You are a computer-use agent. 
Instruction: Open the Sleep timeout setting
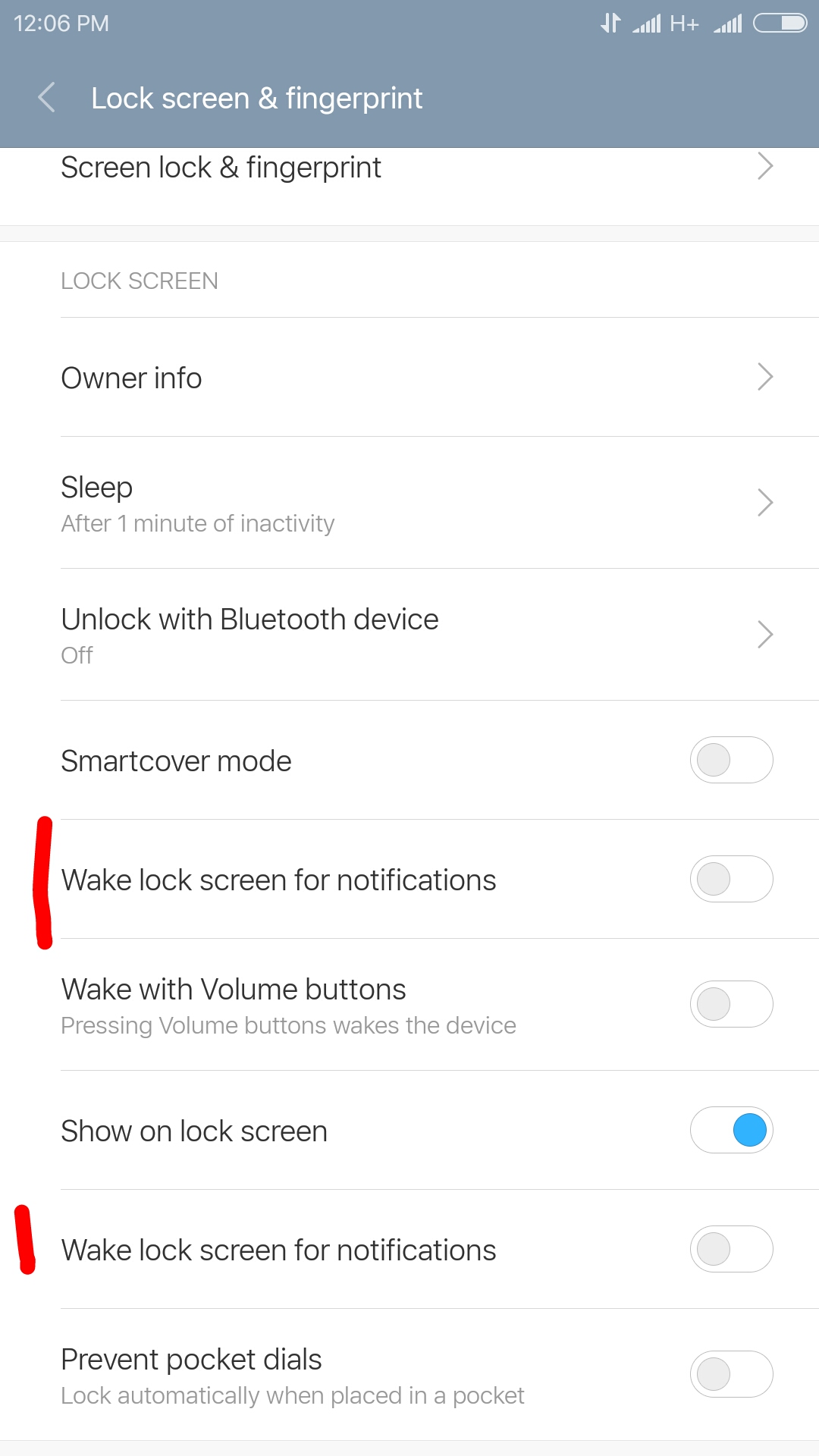(x=409, y=503)
